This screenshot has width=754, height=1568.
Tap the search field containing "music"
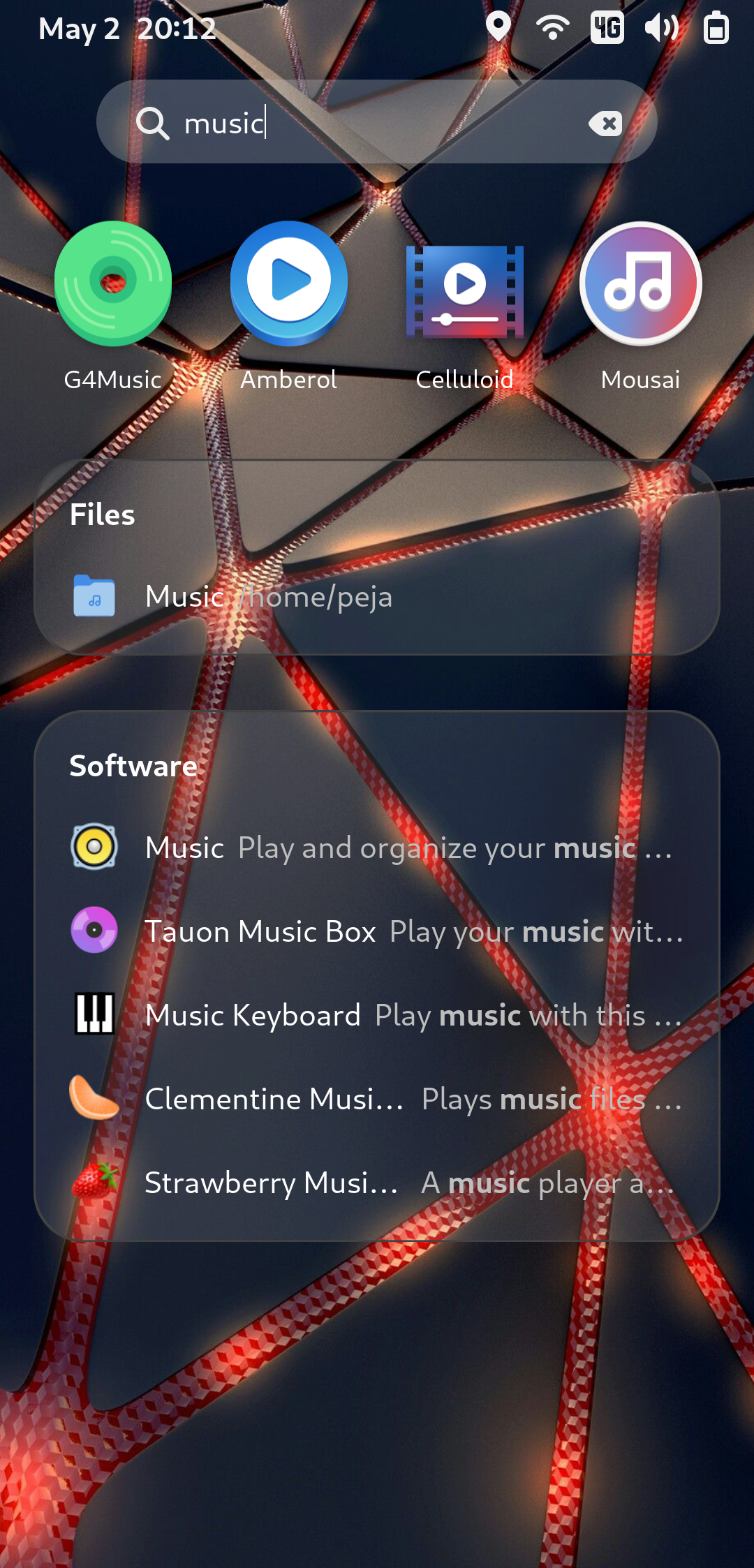tap(377, 122)
